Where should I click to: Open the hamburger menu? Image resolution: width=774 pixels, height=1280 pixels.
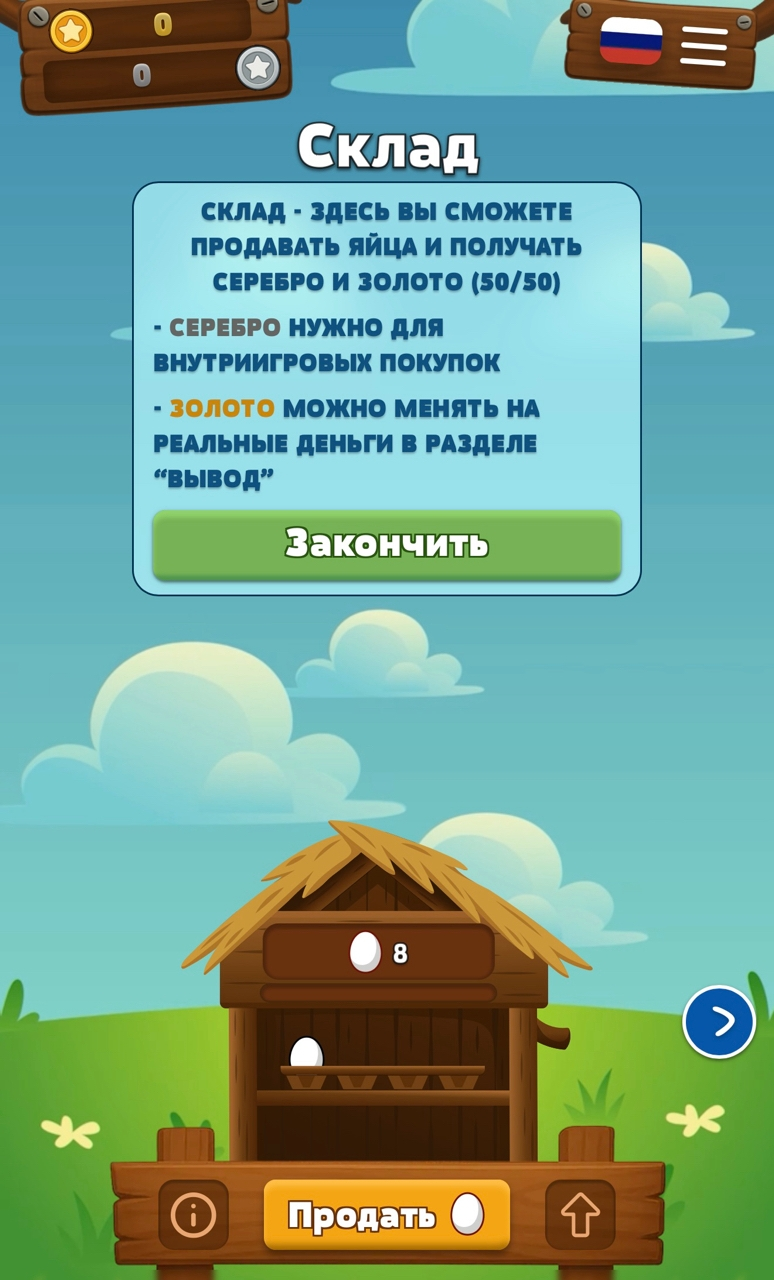point(704,46)
